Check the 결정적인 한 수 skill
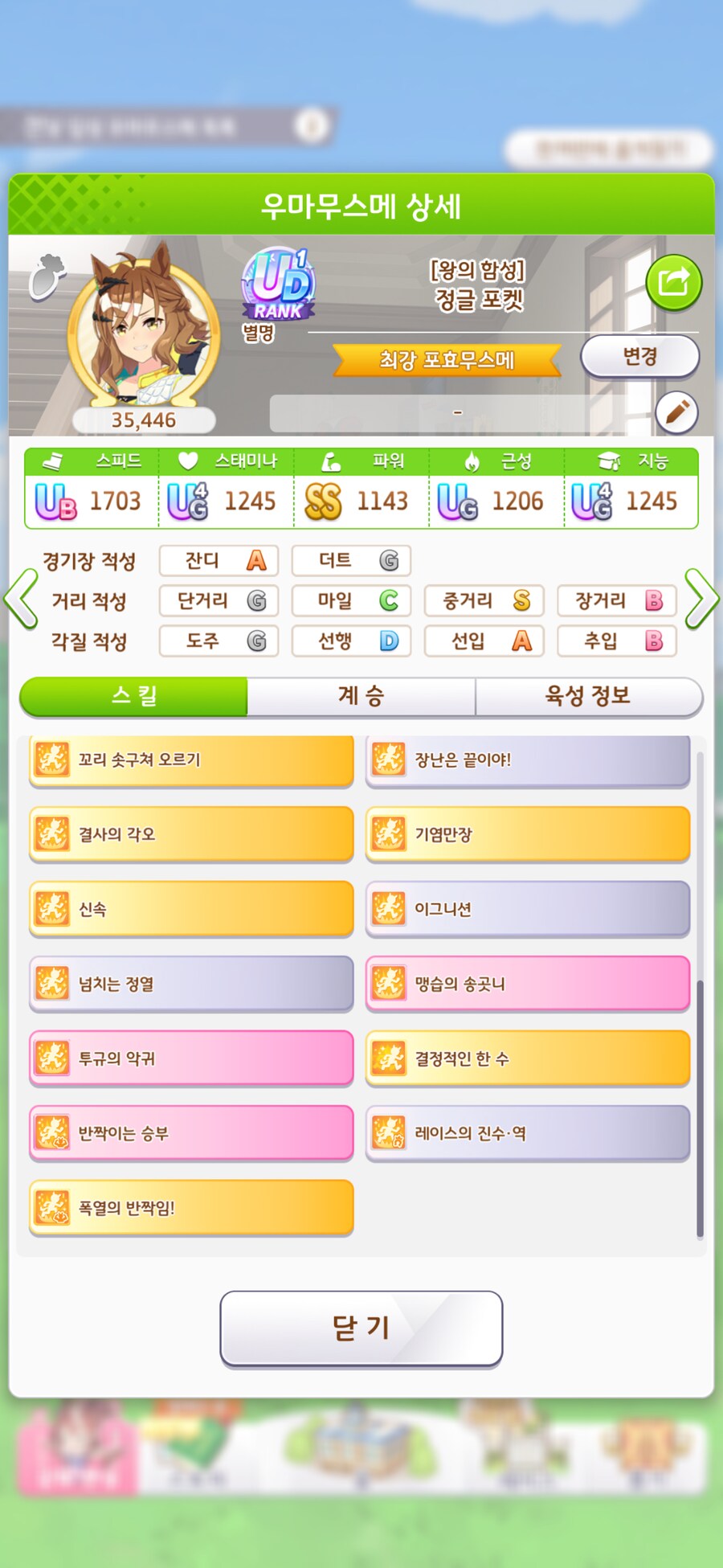 click(x=528, y=1058)
